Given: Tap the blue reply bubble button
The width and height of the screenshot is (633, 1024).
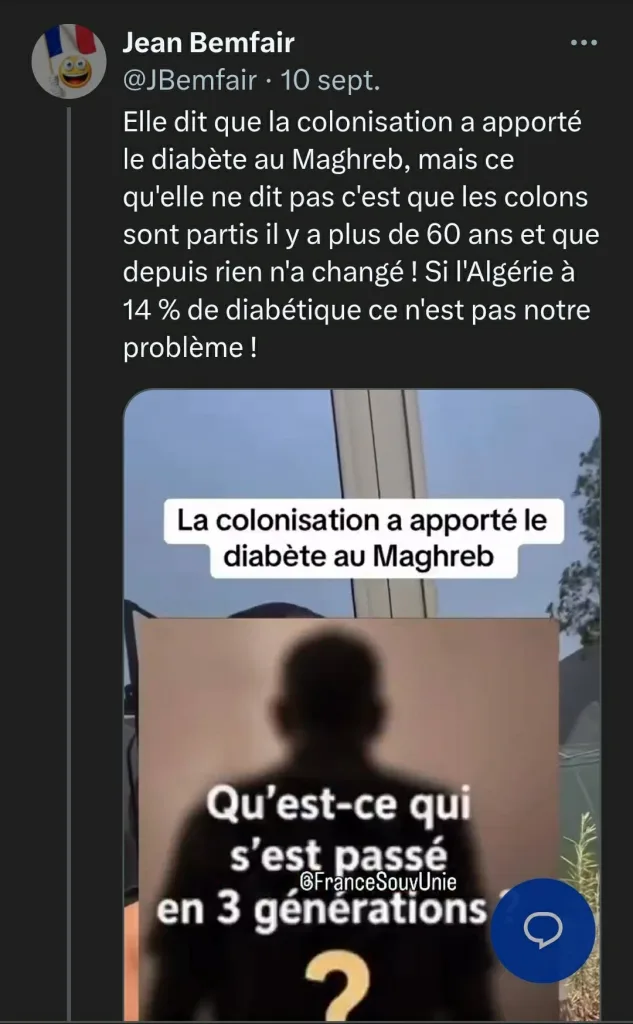Looking at the screenshot, I should 543,931.
